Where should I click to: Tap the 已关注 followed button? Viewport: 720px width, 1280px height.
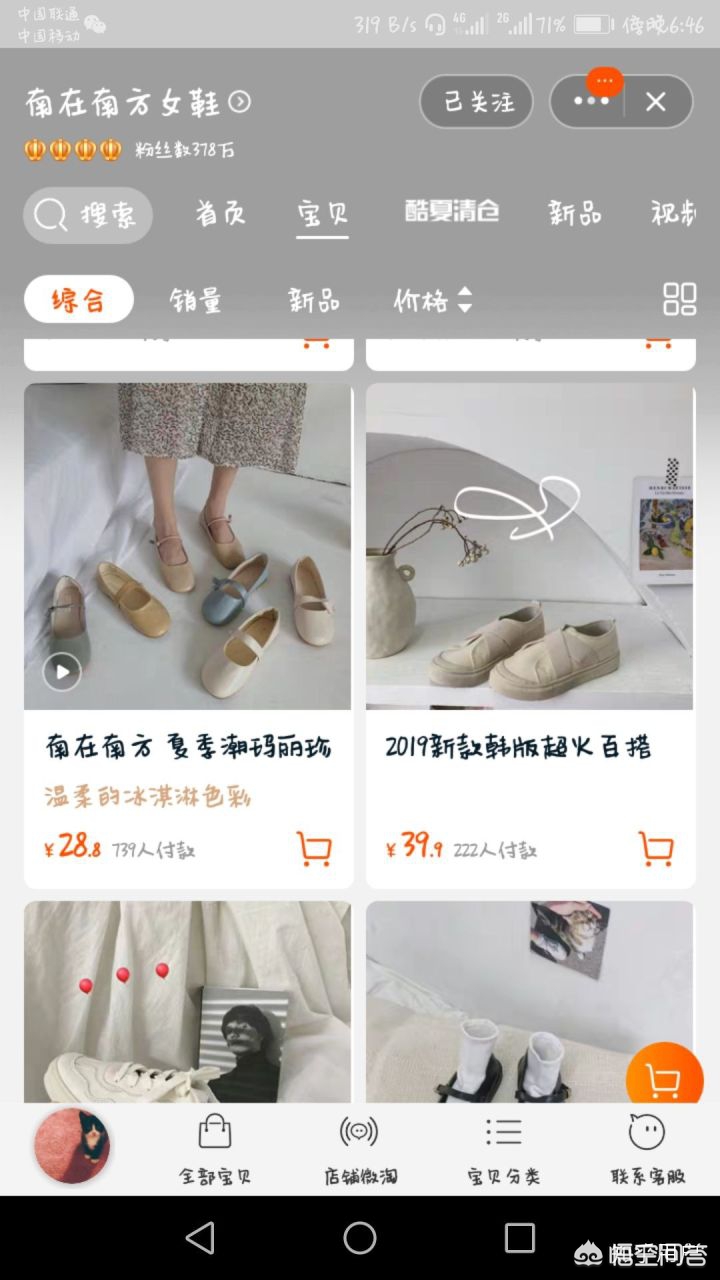click(477, 102)
